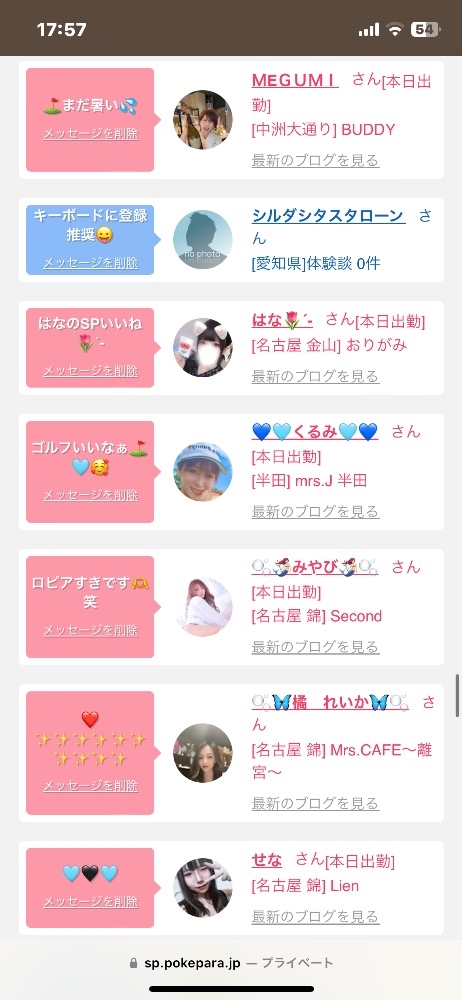Delete the はなのSPいいね message

point(90,371)
